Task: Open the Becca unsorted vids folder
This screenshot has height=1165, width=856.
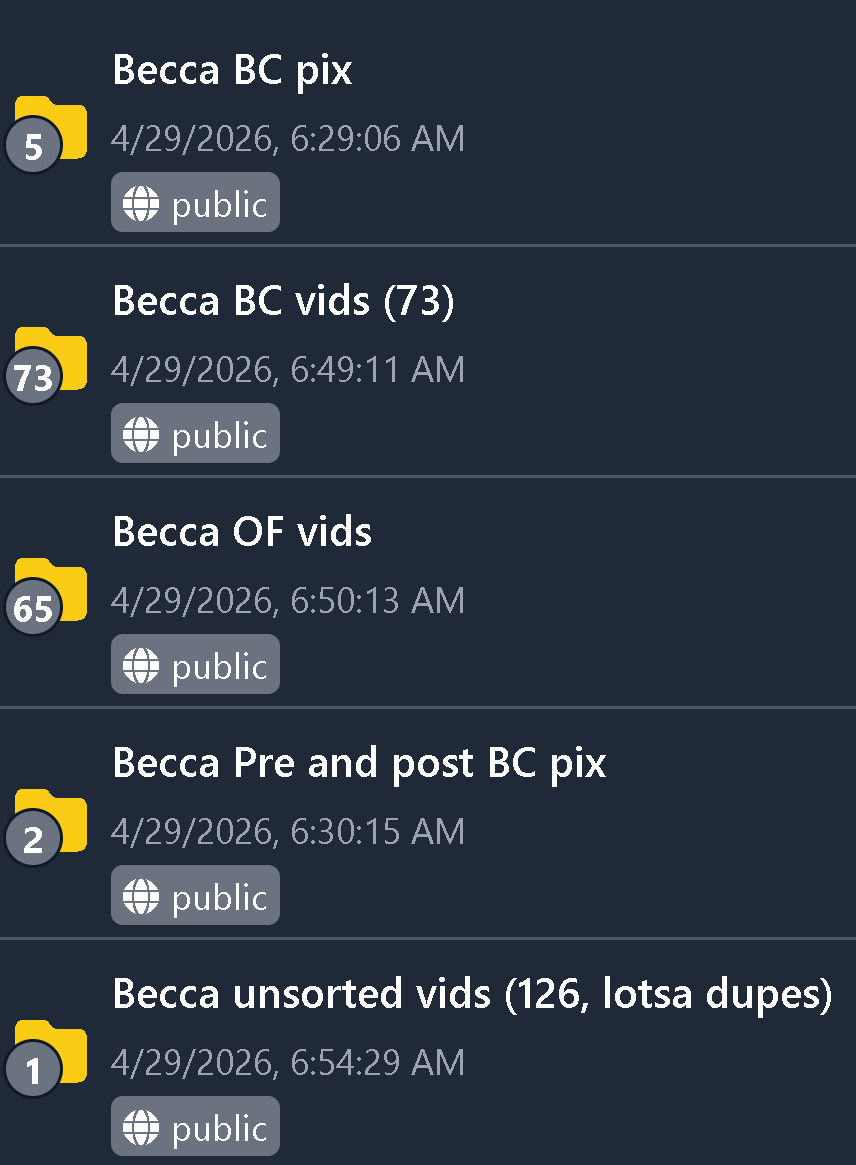Action: pos(471,995)
